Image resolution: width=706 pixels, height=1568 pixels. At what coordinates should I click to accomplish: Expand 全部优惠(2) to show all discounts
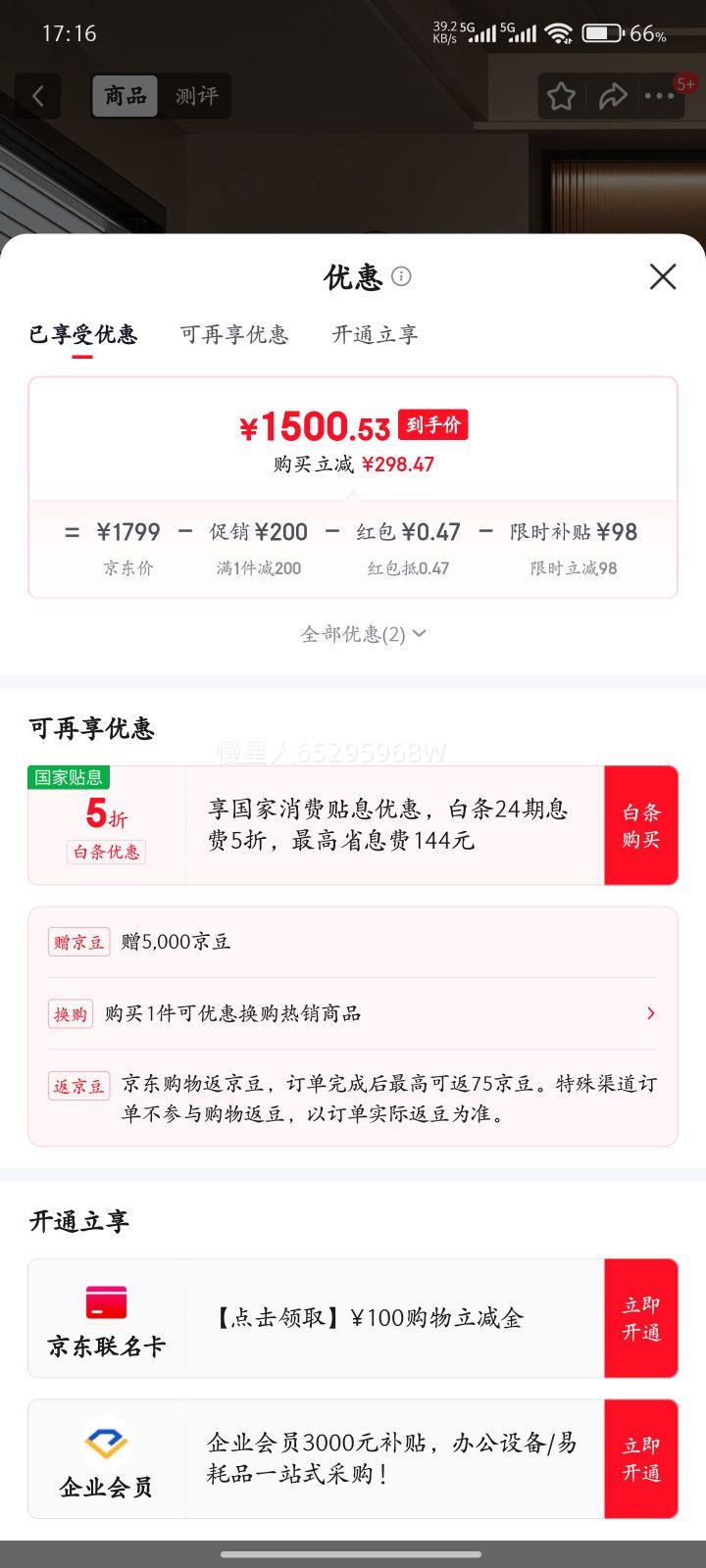coord(361,634)
